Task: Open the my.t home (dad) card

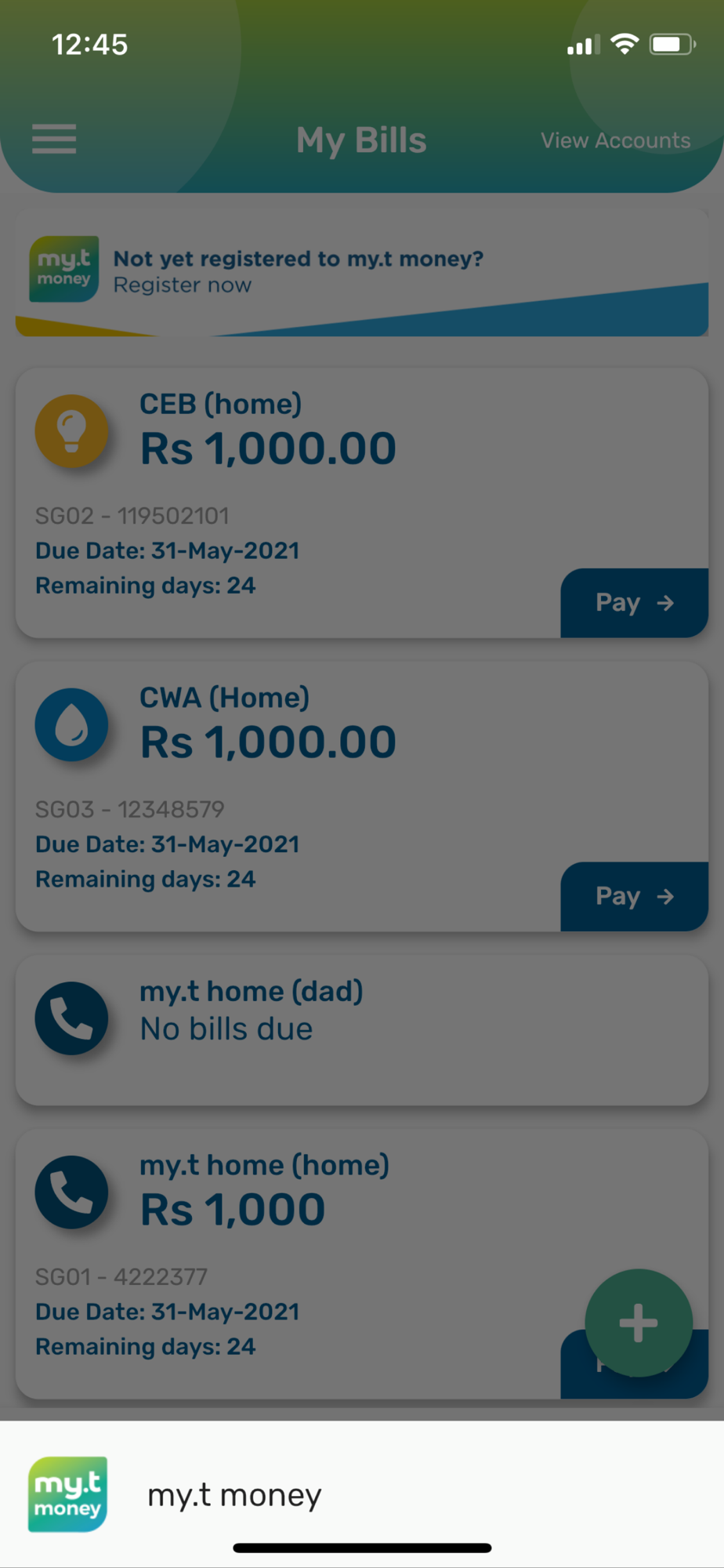Action: [x=362, y=1030]
